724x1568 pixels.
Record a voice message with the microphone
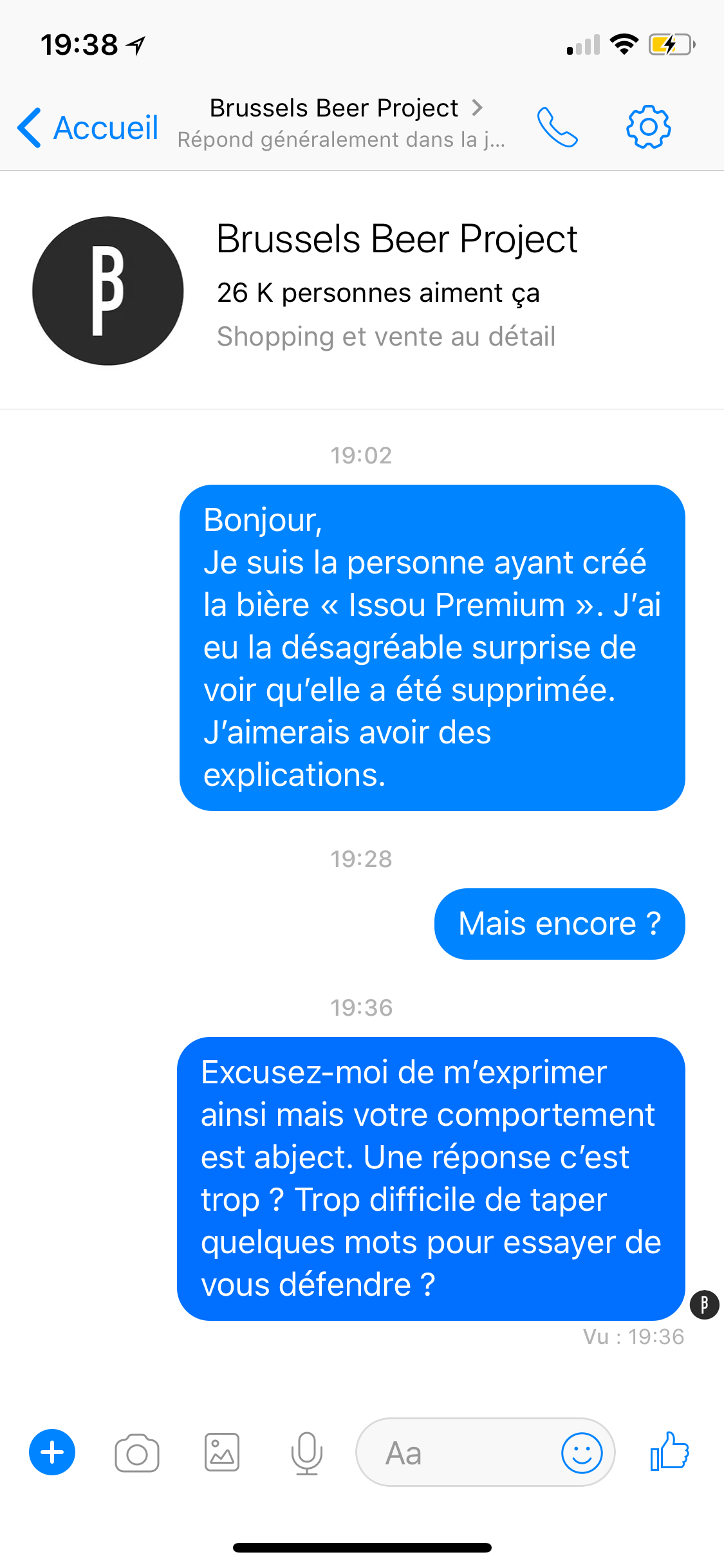click(307, 1453)
